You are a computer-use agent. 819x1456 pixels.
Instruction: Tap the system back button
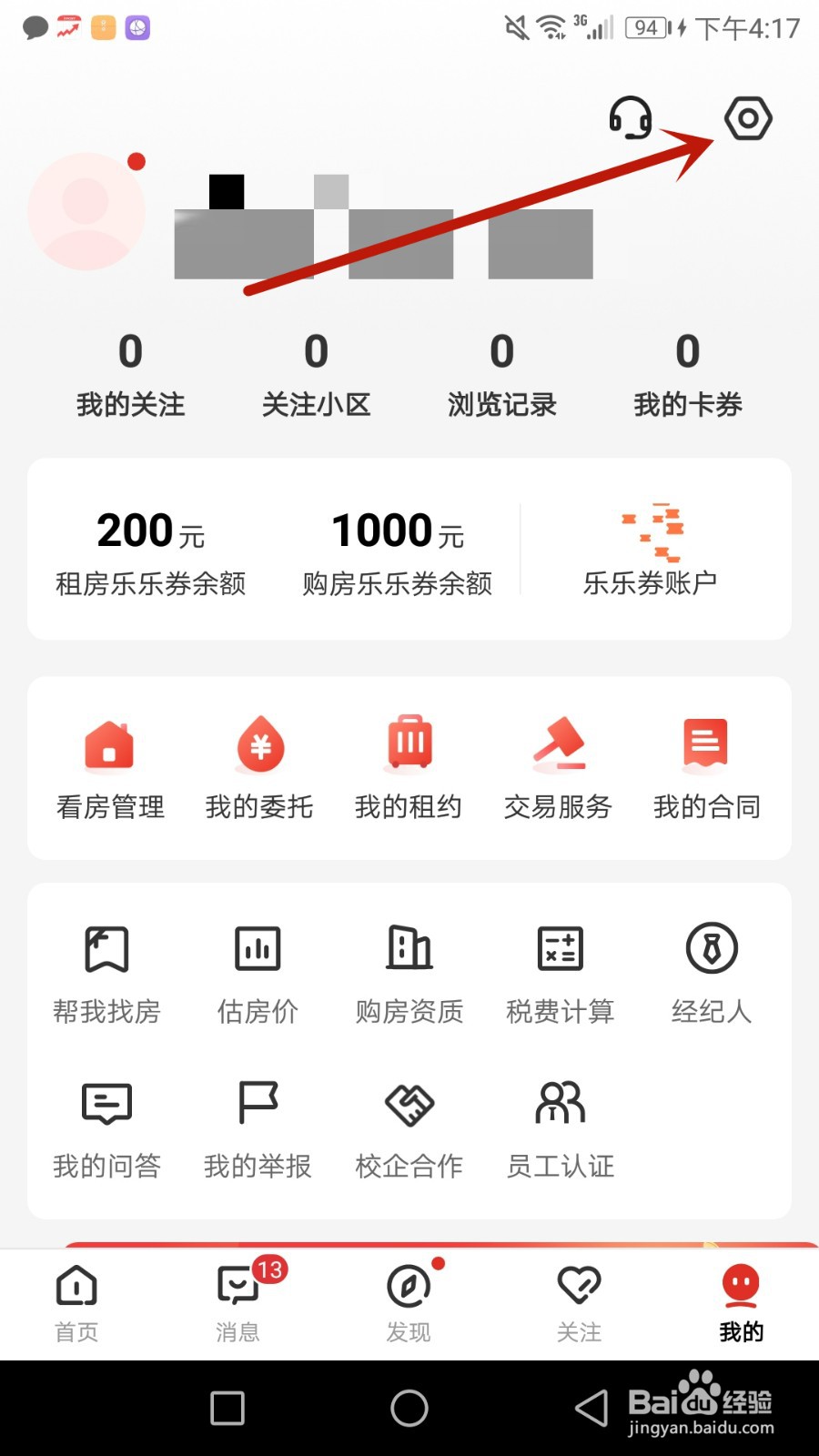point(591,1408)
